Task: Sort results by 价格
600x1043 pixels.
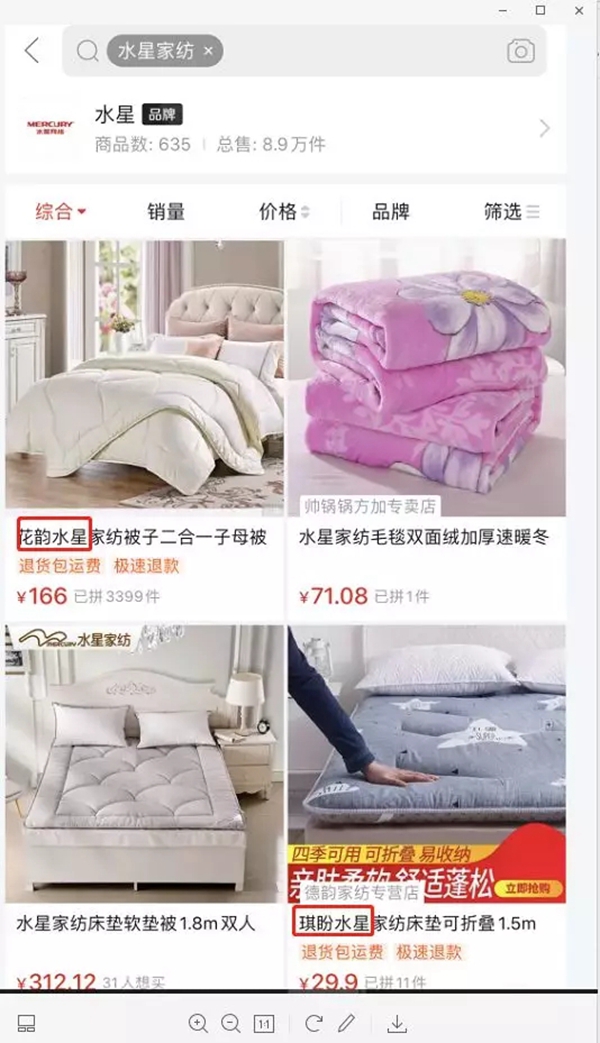Action: tap(284, 211)
